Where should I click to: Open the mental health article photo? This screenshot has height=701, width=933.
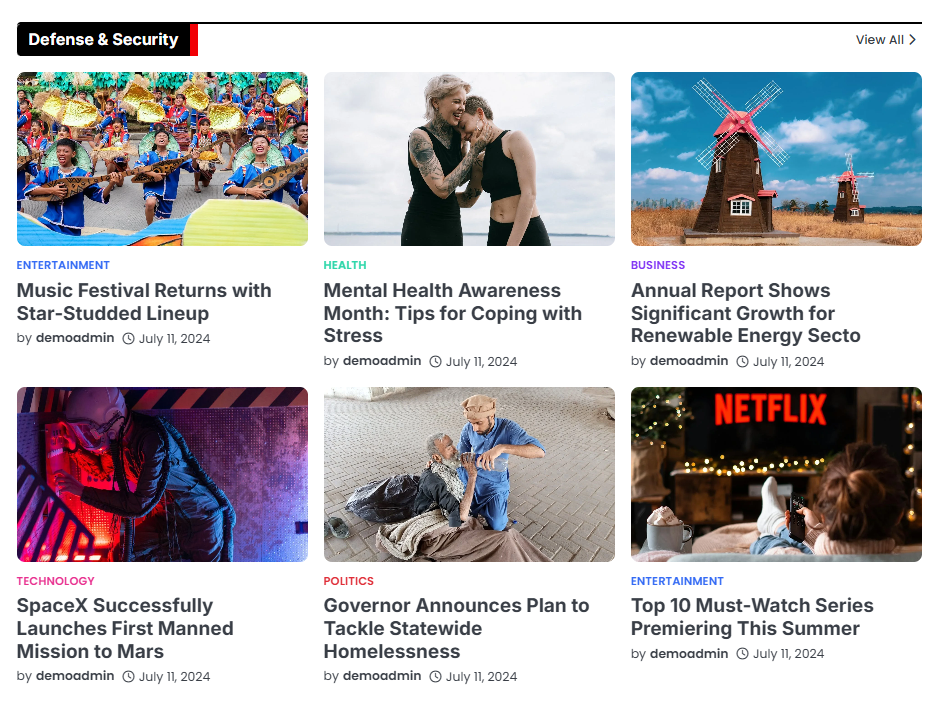469,159
